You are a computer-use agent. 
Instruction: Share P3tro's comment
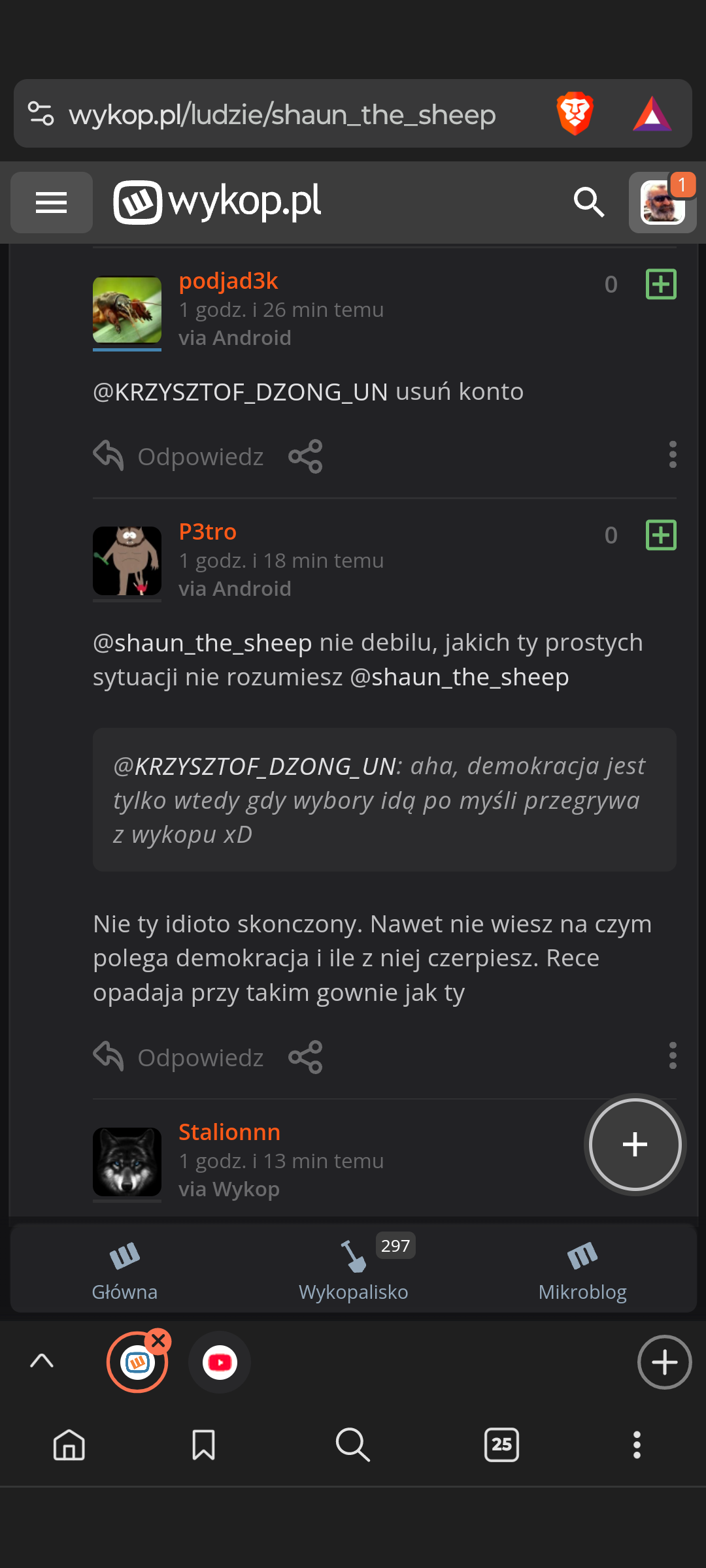[305, 1057]
